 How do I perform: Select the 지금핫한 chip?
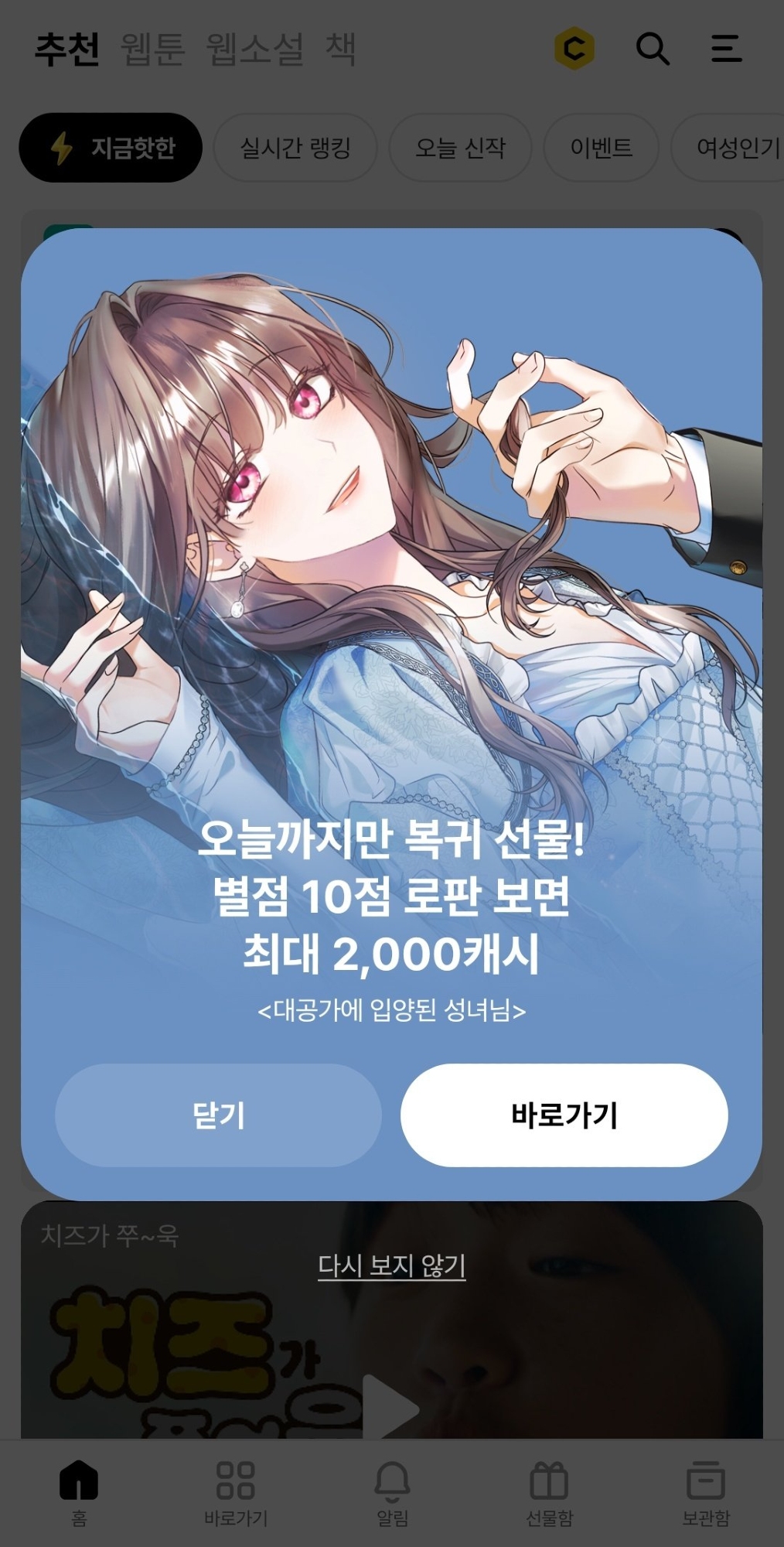tap(111, 148)
